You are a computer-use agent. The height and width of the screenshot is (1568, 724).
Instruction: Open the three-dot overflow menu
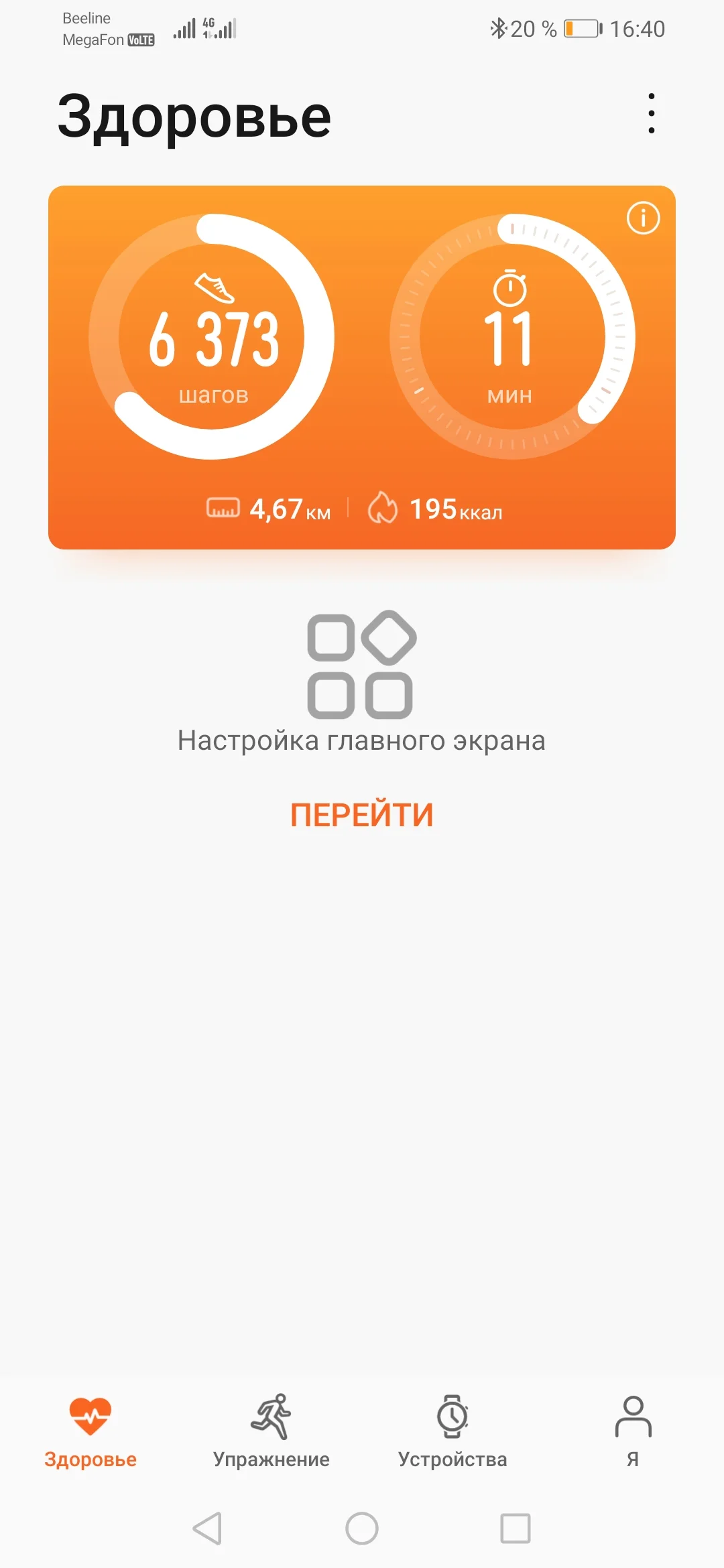coord(651,114)
